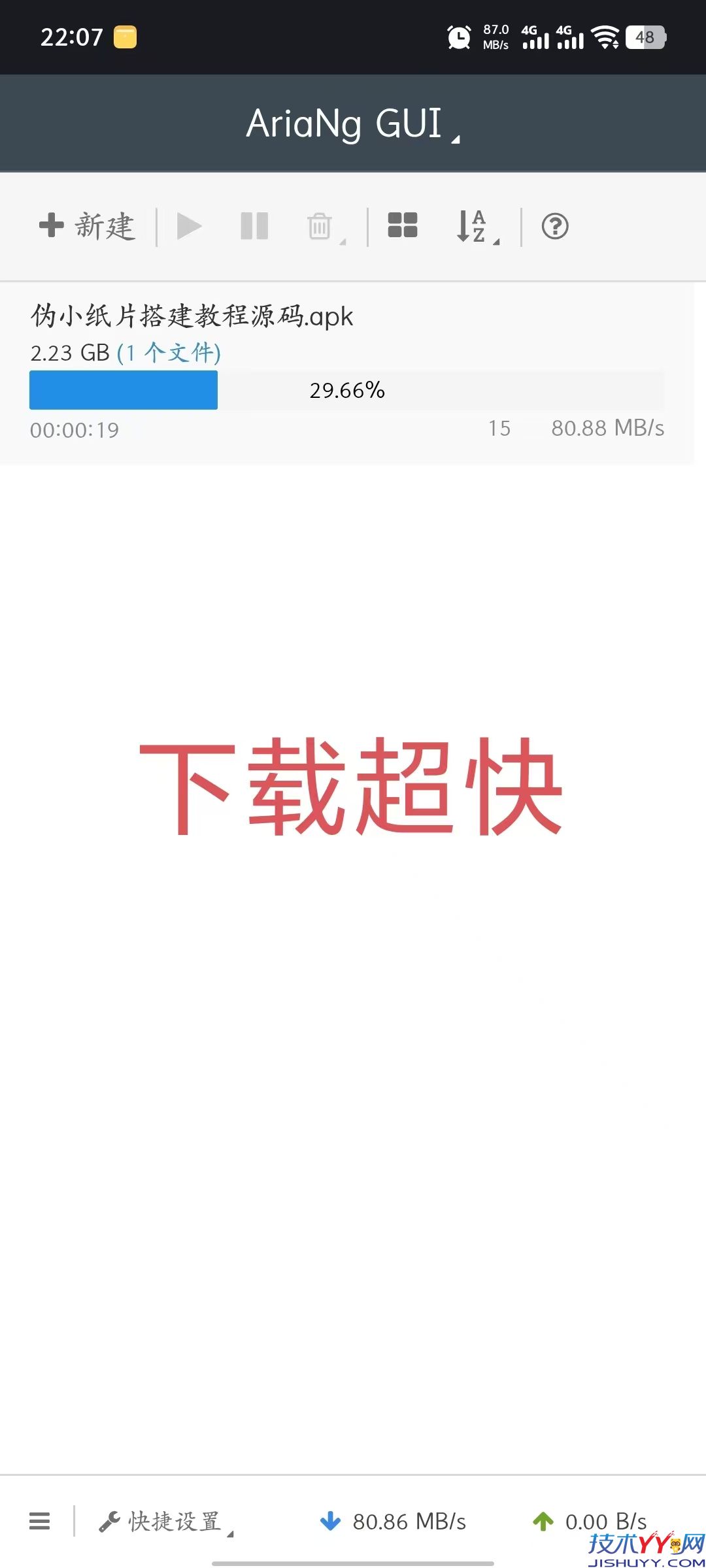Open the A-Z sort order menu
The image size is (706, 1568).
476,227
